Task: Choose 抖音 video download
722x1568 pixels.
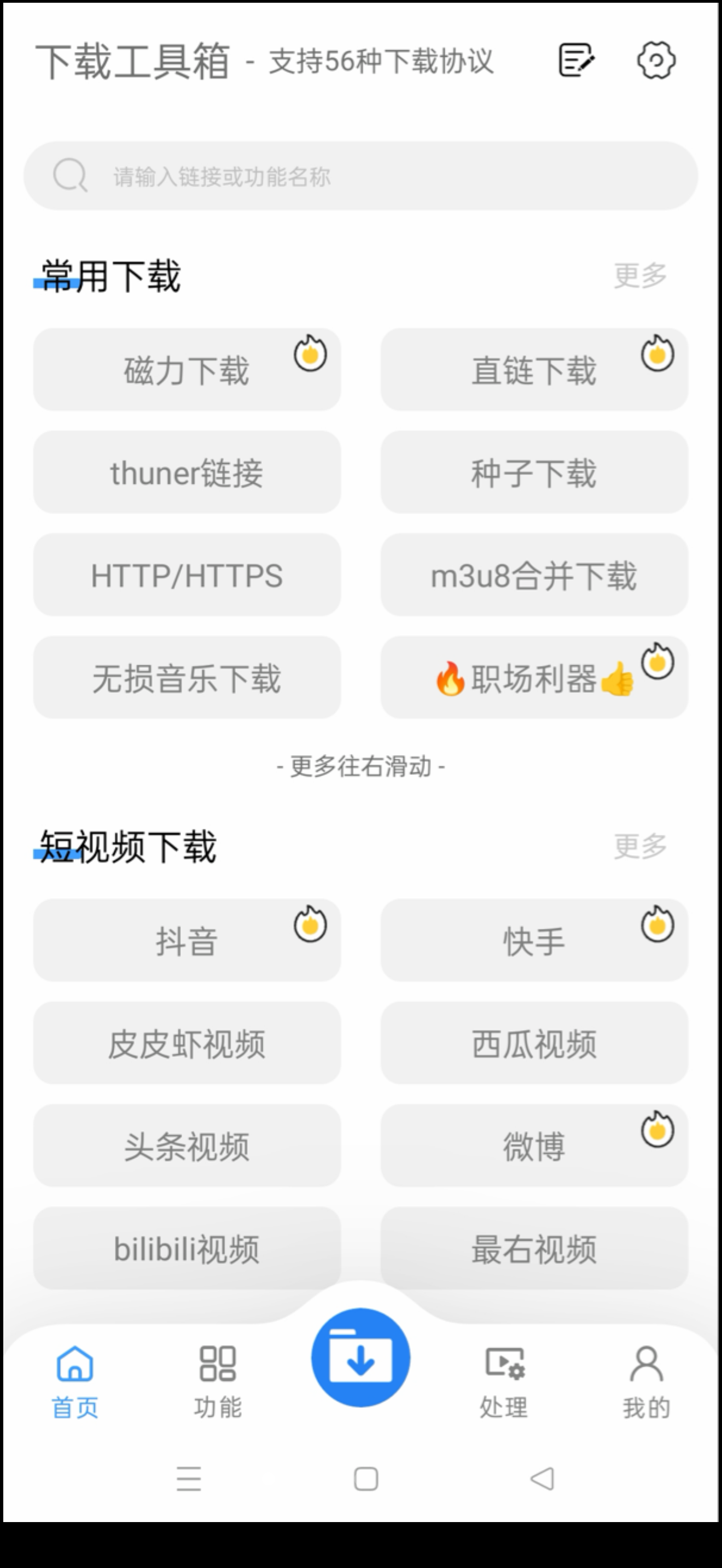Action: click(187, 940)
